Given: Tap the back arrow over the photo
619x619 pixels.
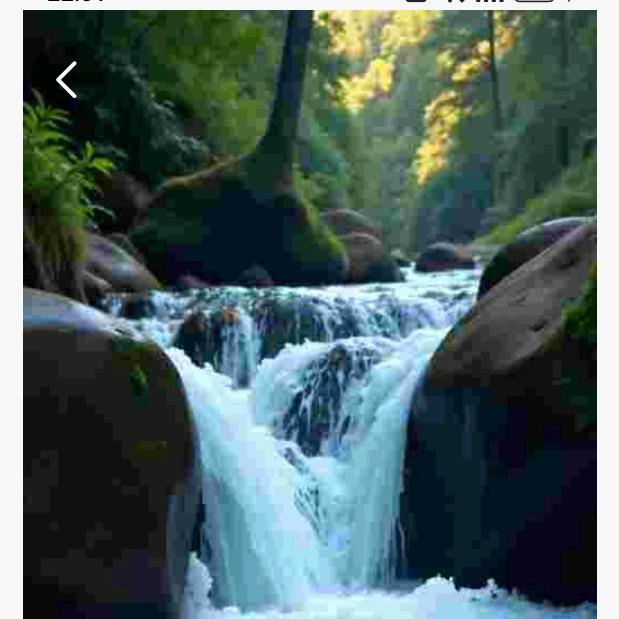Looking at the screenshot, I should pos(66,80).
